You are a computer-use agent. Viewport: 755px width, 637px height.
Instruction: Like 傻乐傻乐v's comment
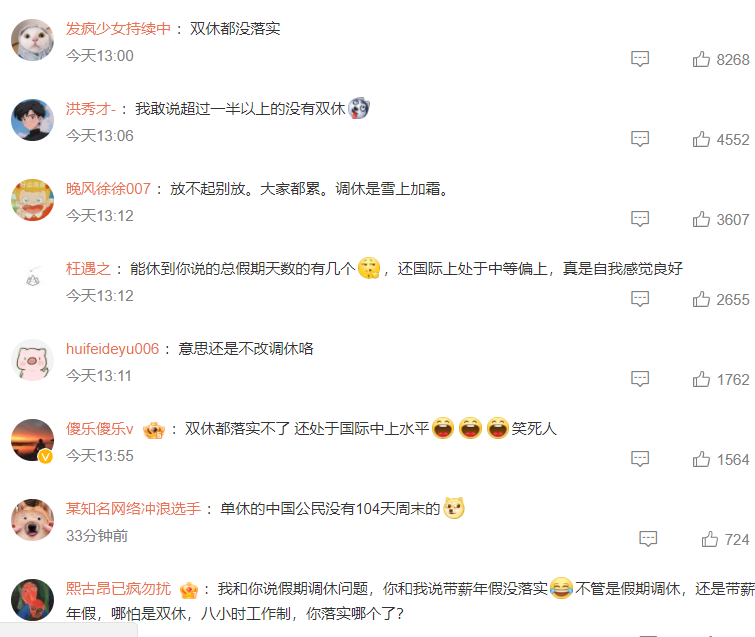click(701, 459)
